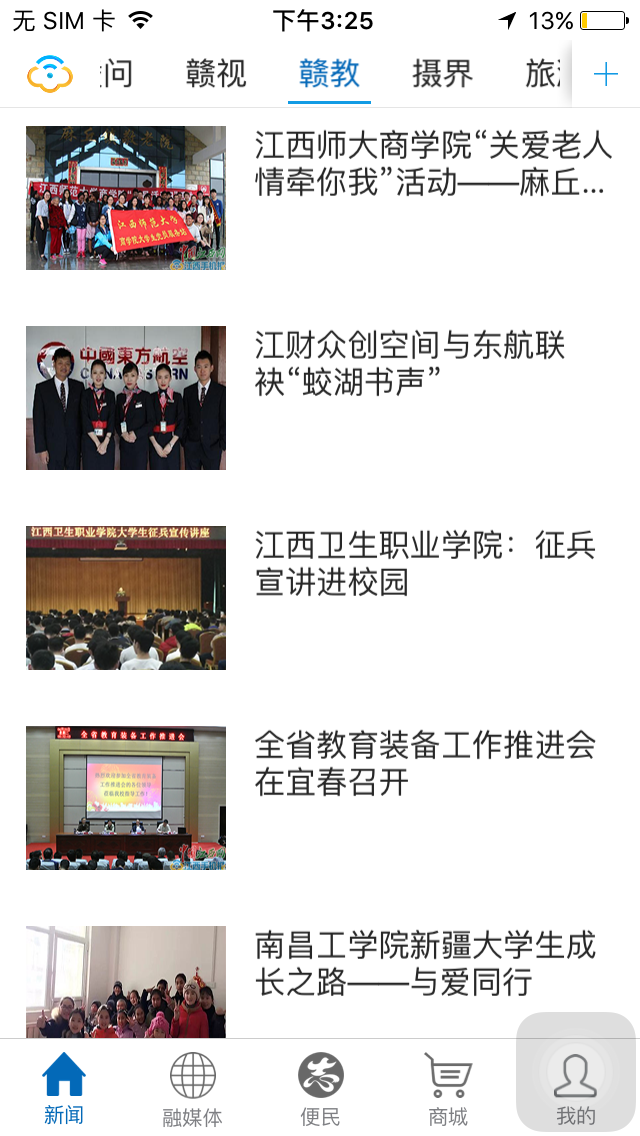Open the 商城 shop tab
The image size is (640, 1136).
[x=448, y=1087]
